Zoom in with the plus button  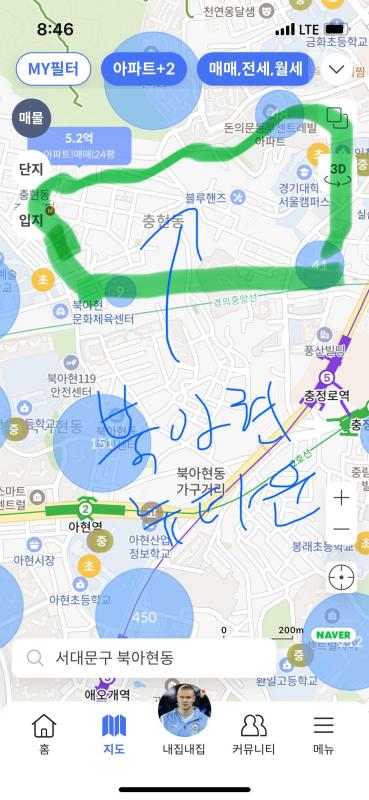pos(341,498)
